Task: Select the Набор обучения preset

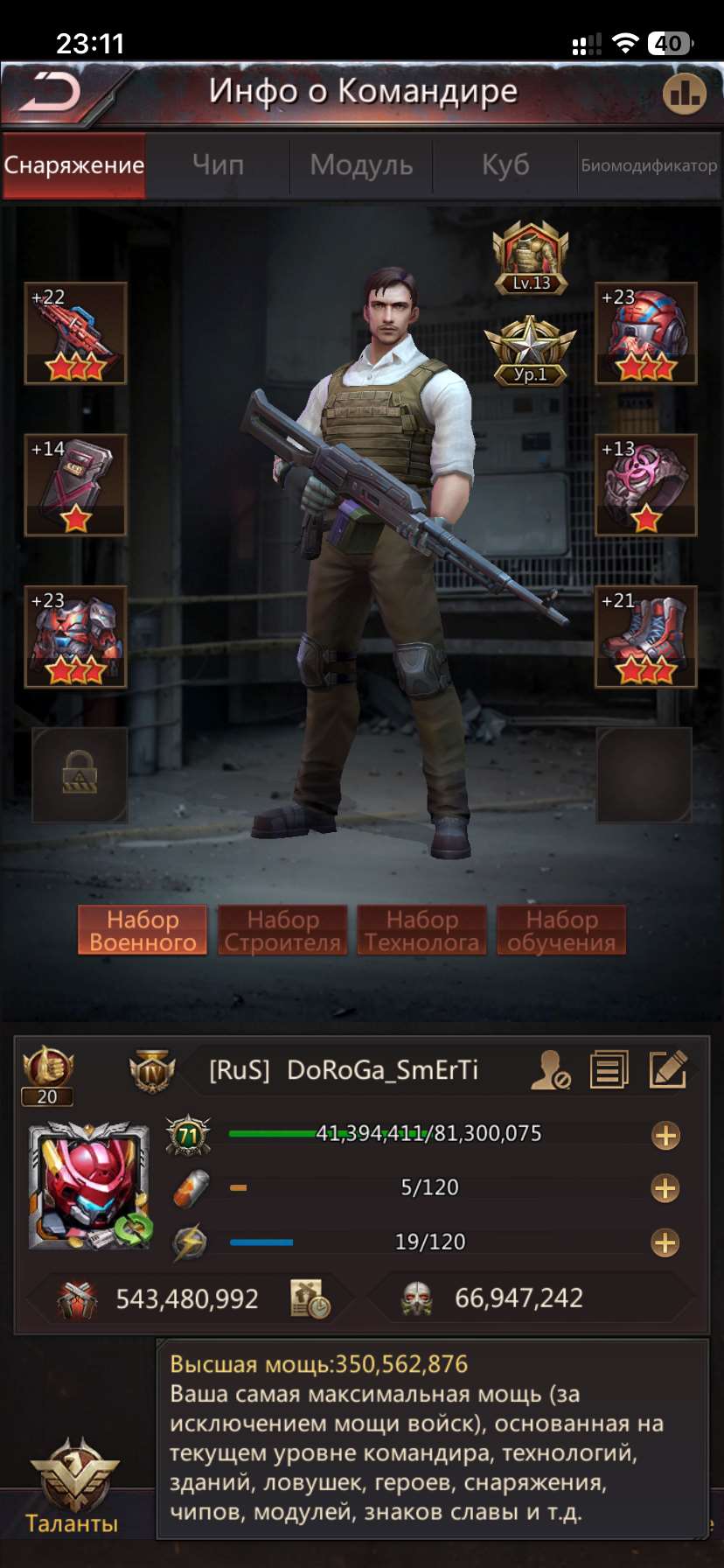Action: point(561,930)
